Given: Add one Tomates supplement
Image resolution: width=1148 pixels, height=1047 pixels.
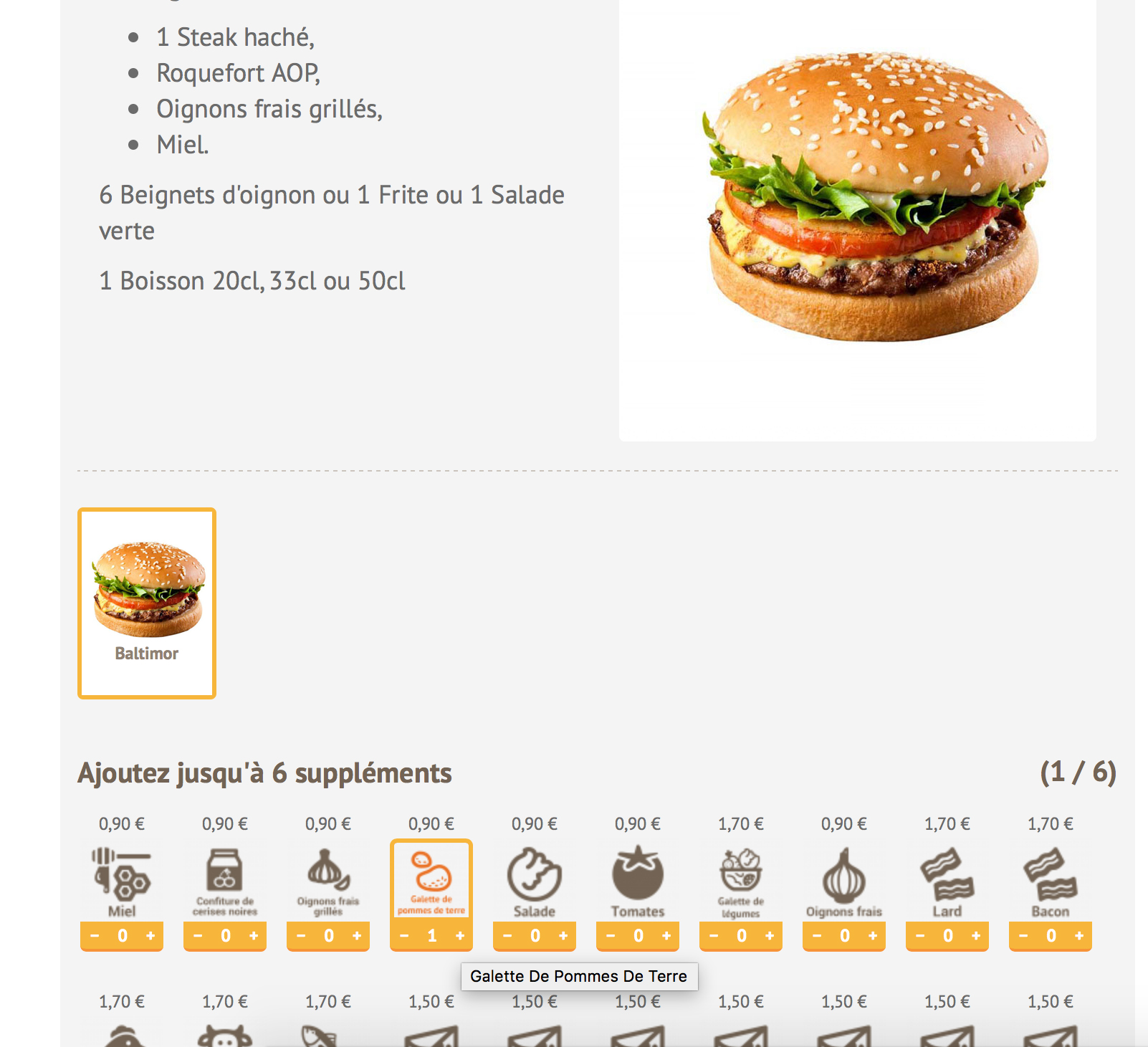Looking at the screenshot, I should coord(666,935).
